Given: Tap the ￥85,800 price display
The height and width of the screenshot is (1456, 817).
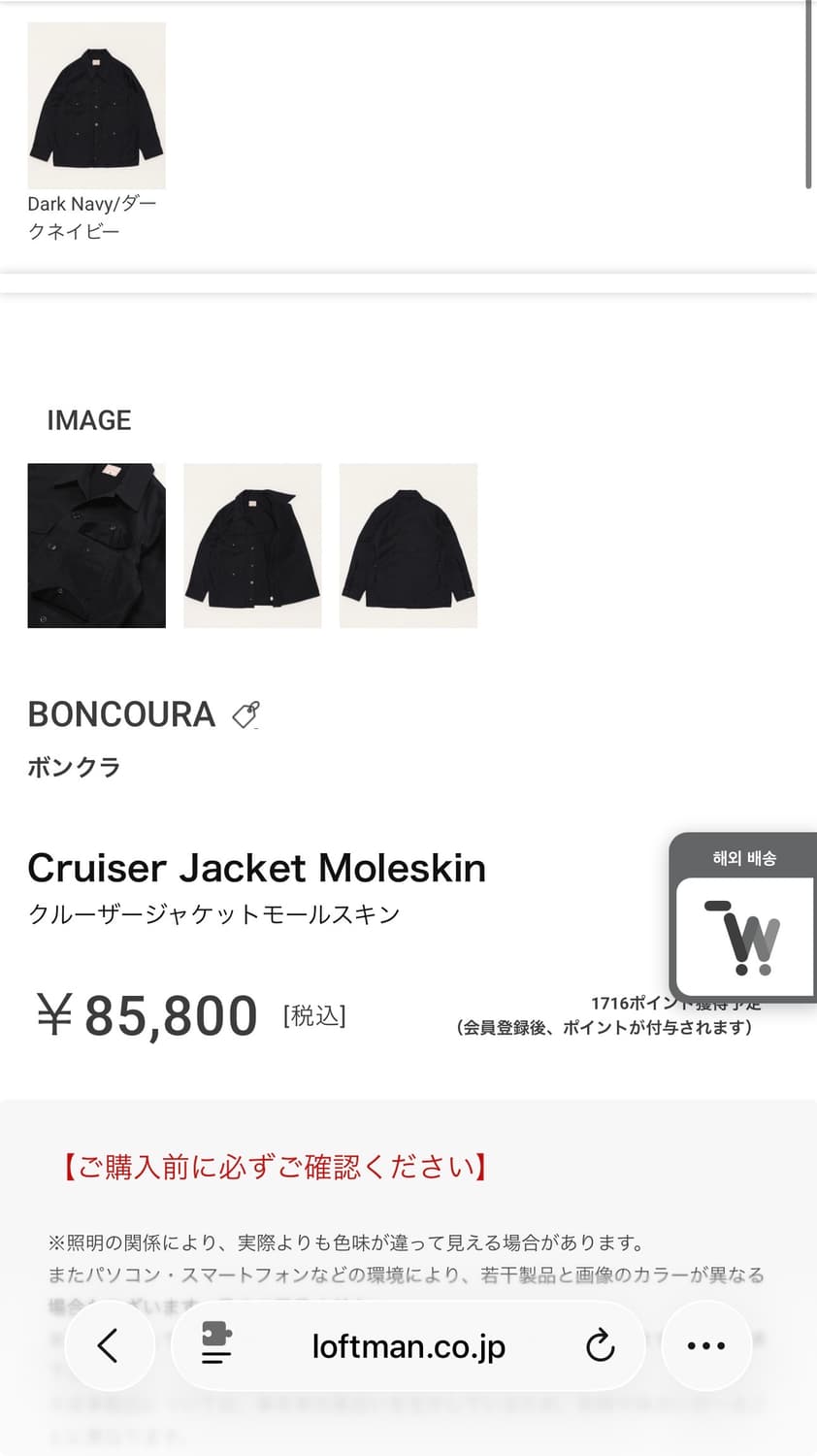Looking at the screenshot, I should click(147, 1015).
